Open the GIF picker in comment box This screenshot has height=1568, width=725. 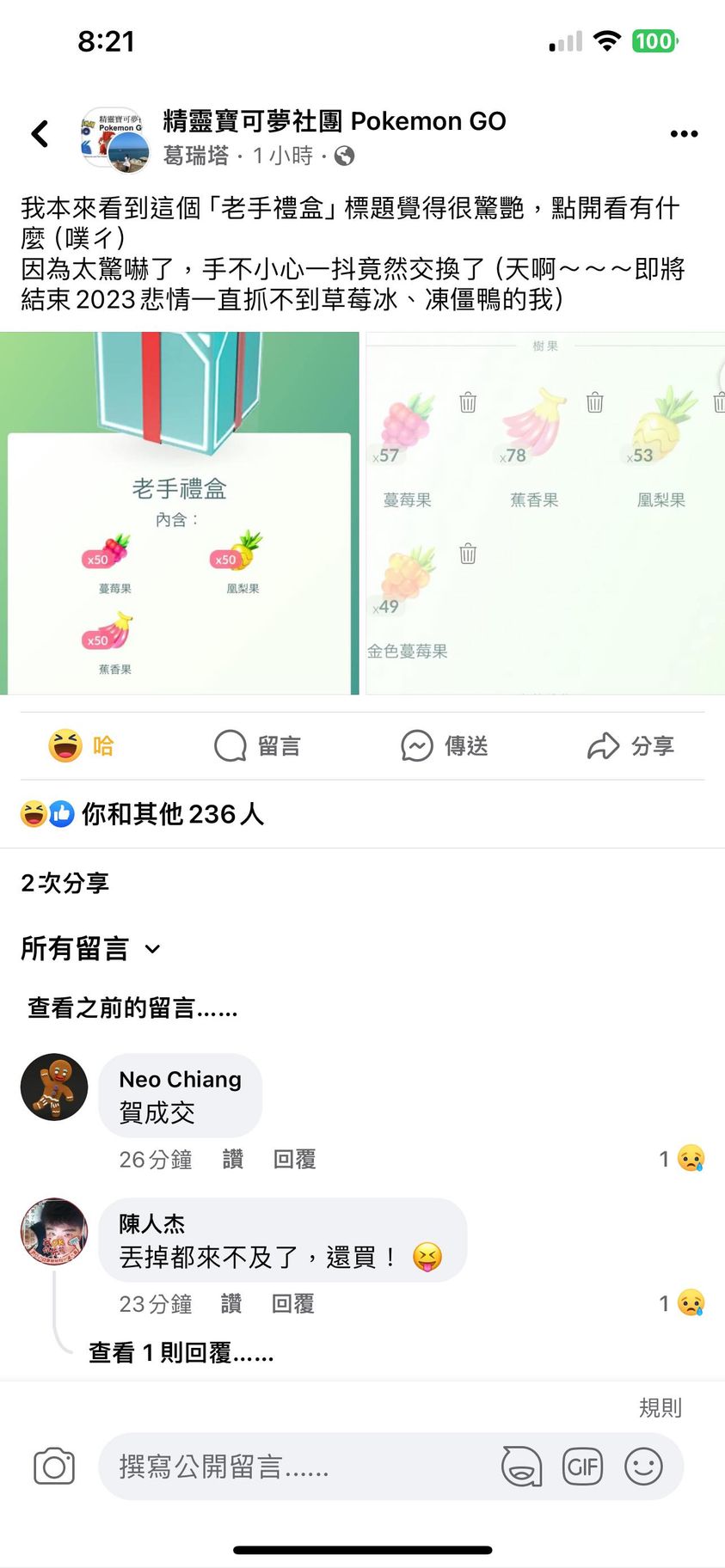pyautogui.click(x=582, y=1467)
